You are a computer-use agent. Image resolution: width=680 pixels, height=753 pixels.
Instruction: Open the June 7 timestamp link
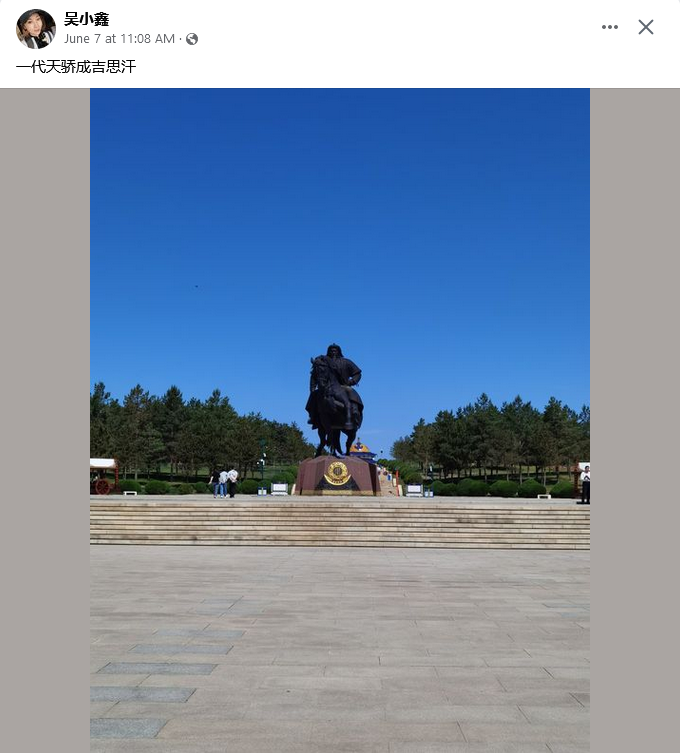(x=119, y=39)
